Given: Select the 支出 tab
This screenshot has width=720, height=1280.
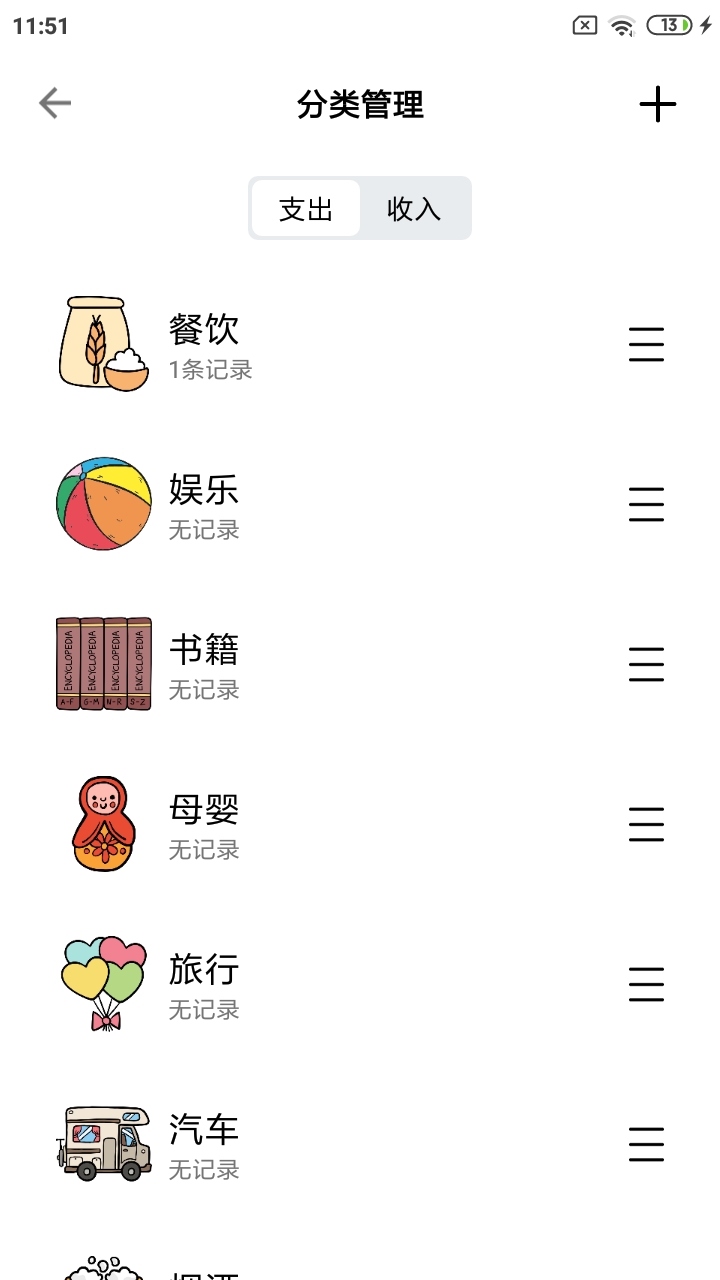Looking at the screenshot, I should 307,208.
